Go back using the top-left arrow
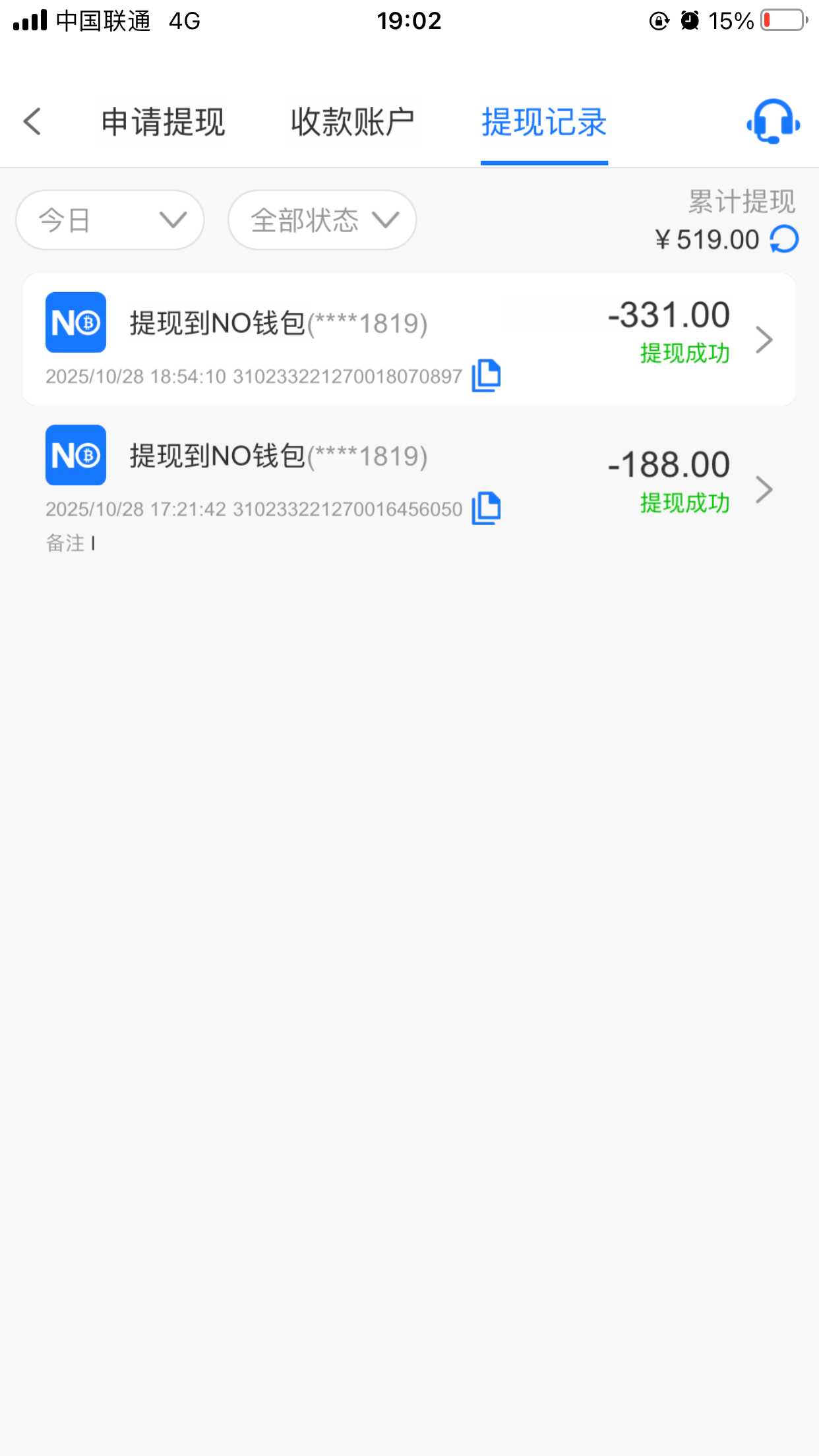 tap(32, 122)
